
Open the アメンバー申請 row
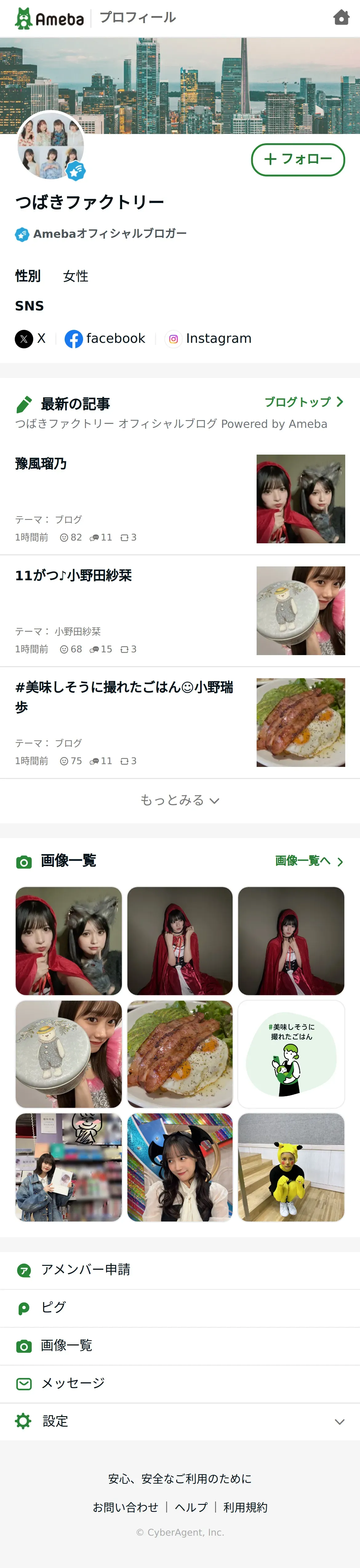[85, 1270]
